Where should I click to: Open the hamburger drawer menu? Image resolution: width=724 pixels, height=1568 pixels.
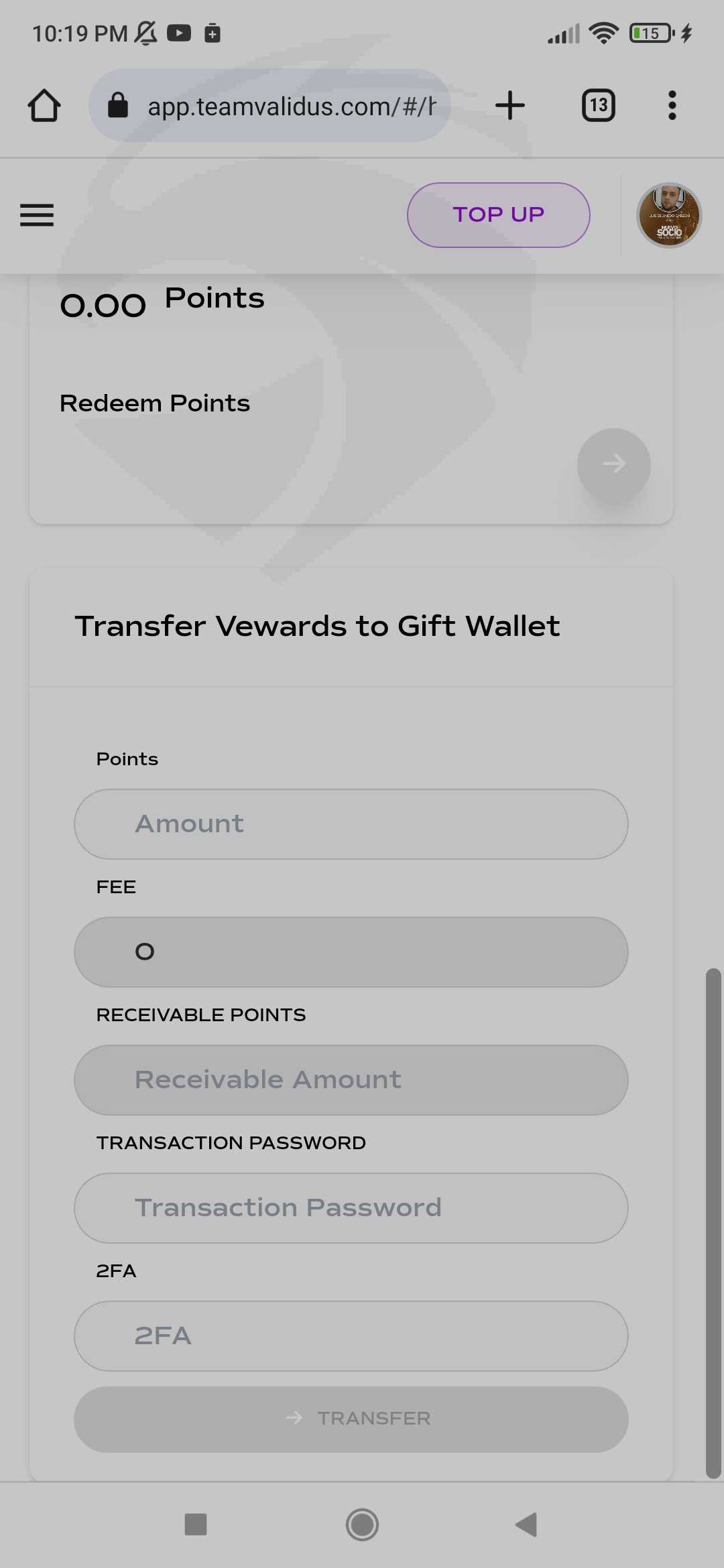pos(37,215)
